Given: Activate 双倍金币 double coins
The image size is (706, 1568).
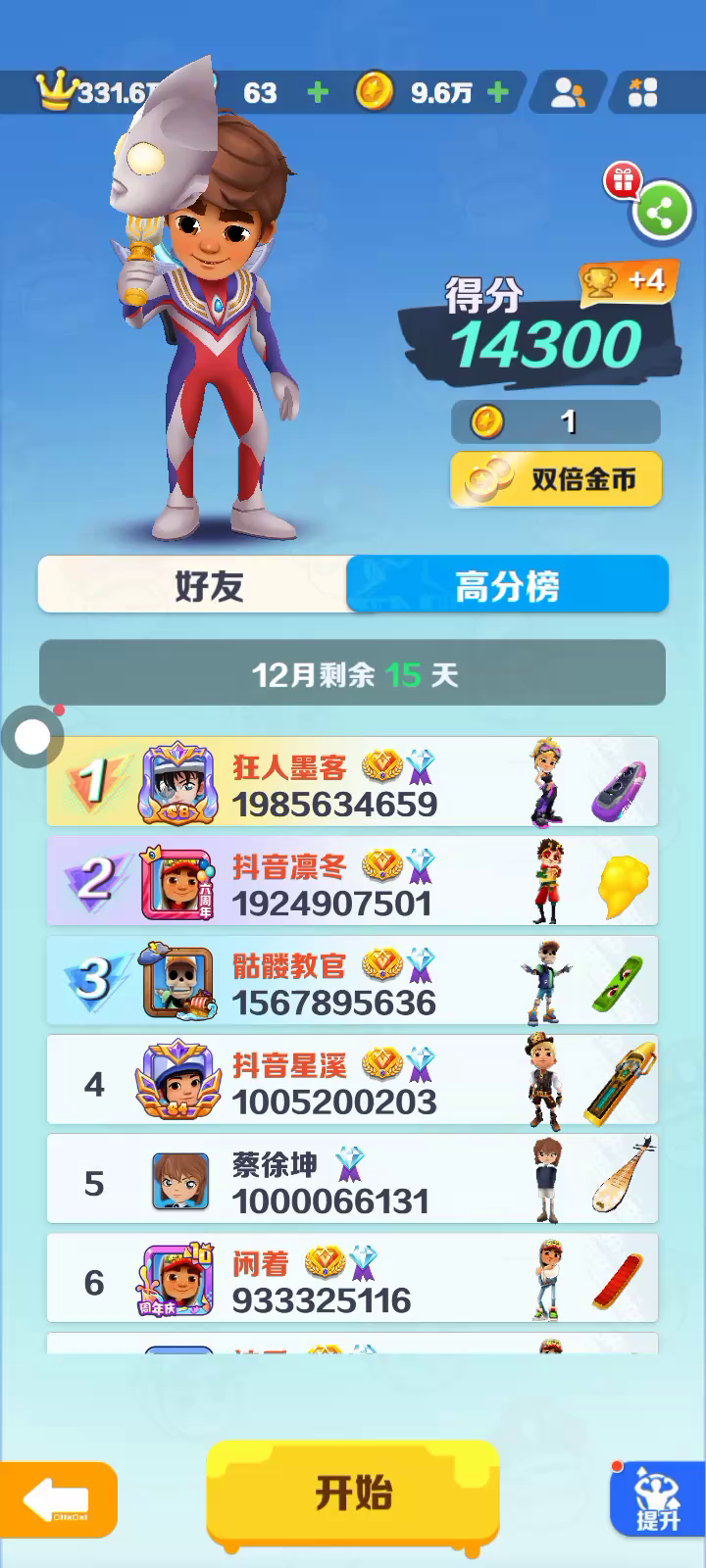Looking at the screenshot, I should point(556,479).
